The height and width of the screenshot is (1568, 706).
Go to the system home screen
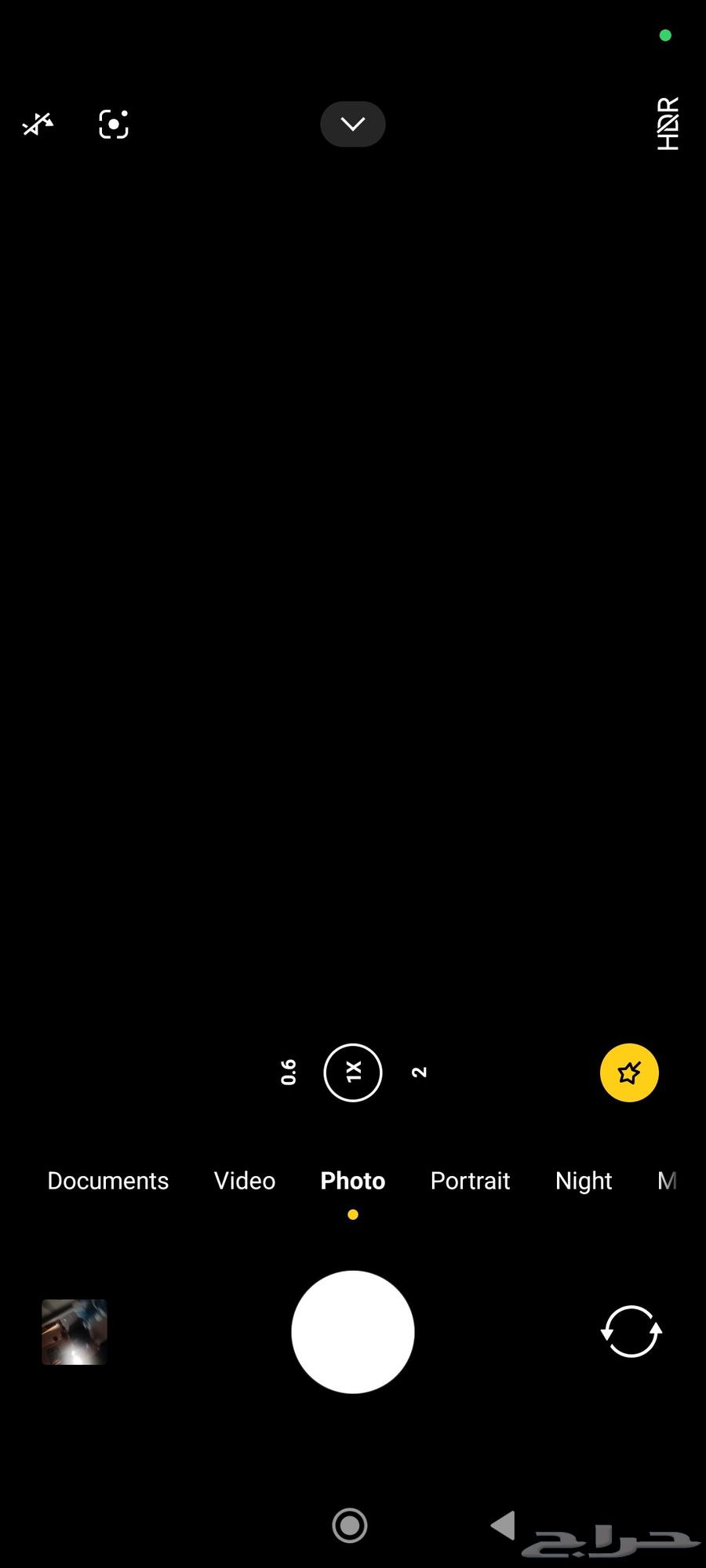tap(350, 1526)
